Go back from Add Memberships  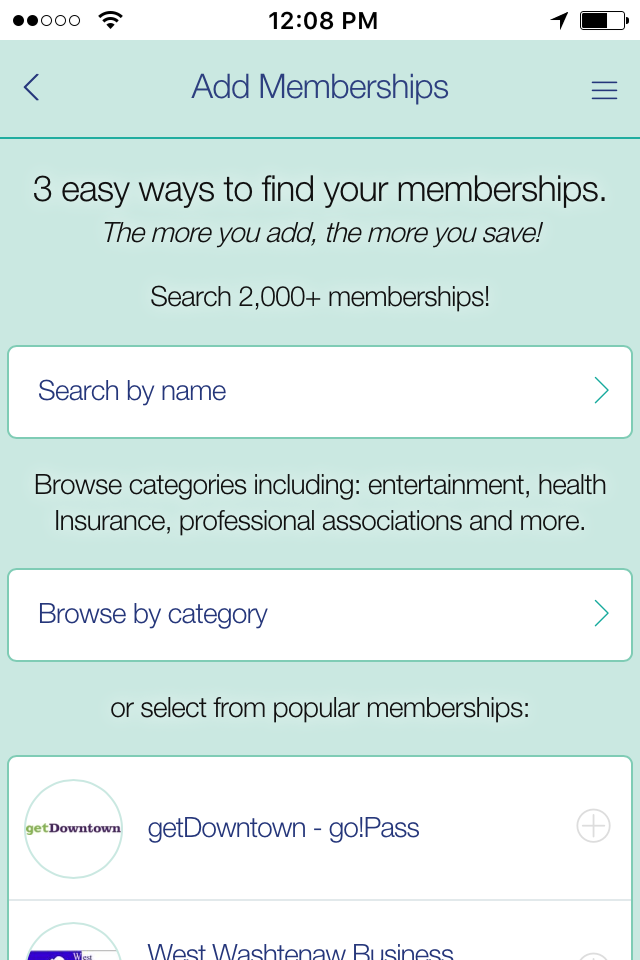coord(31,88)
